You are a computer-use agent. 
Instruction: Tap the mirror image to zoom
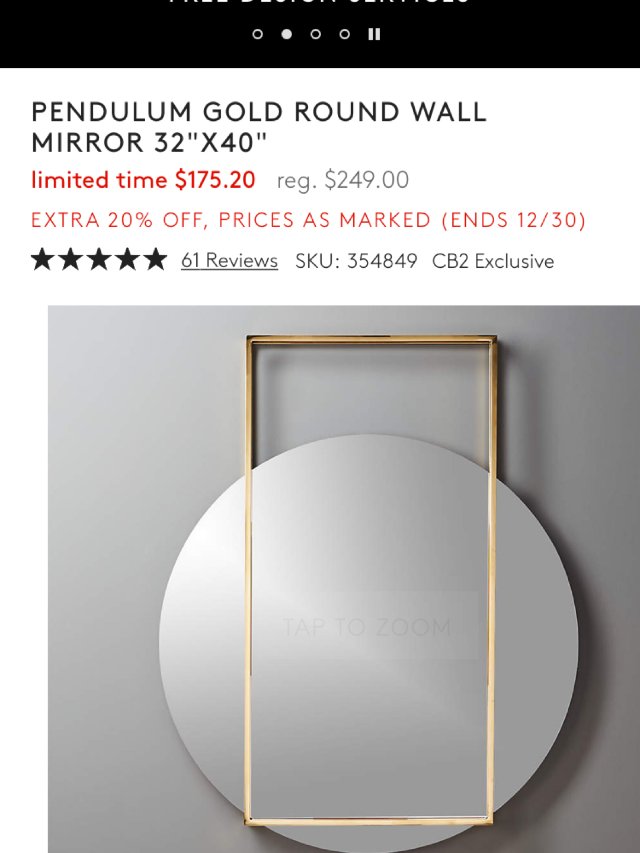(366, 627)
